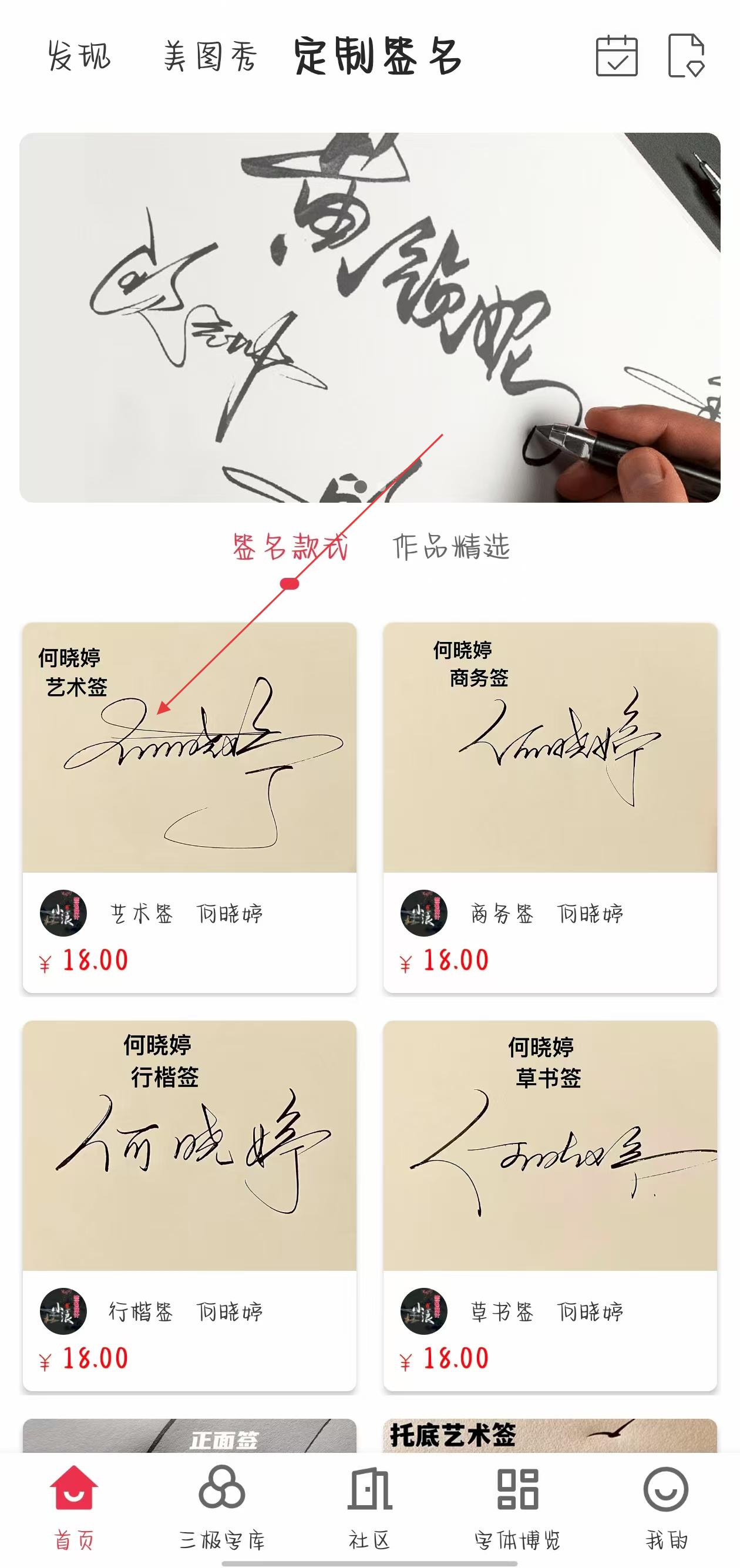Viewport: 740px width, 1568px height.
Task: Select the 签名款式 tab
Action: click(290, 546)
